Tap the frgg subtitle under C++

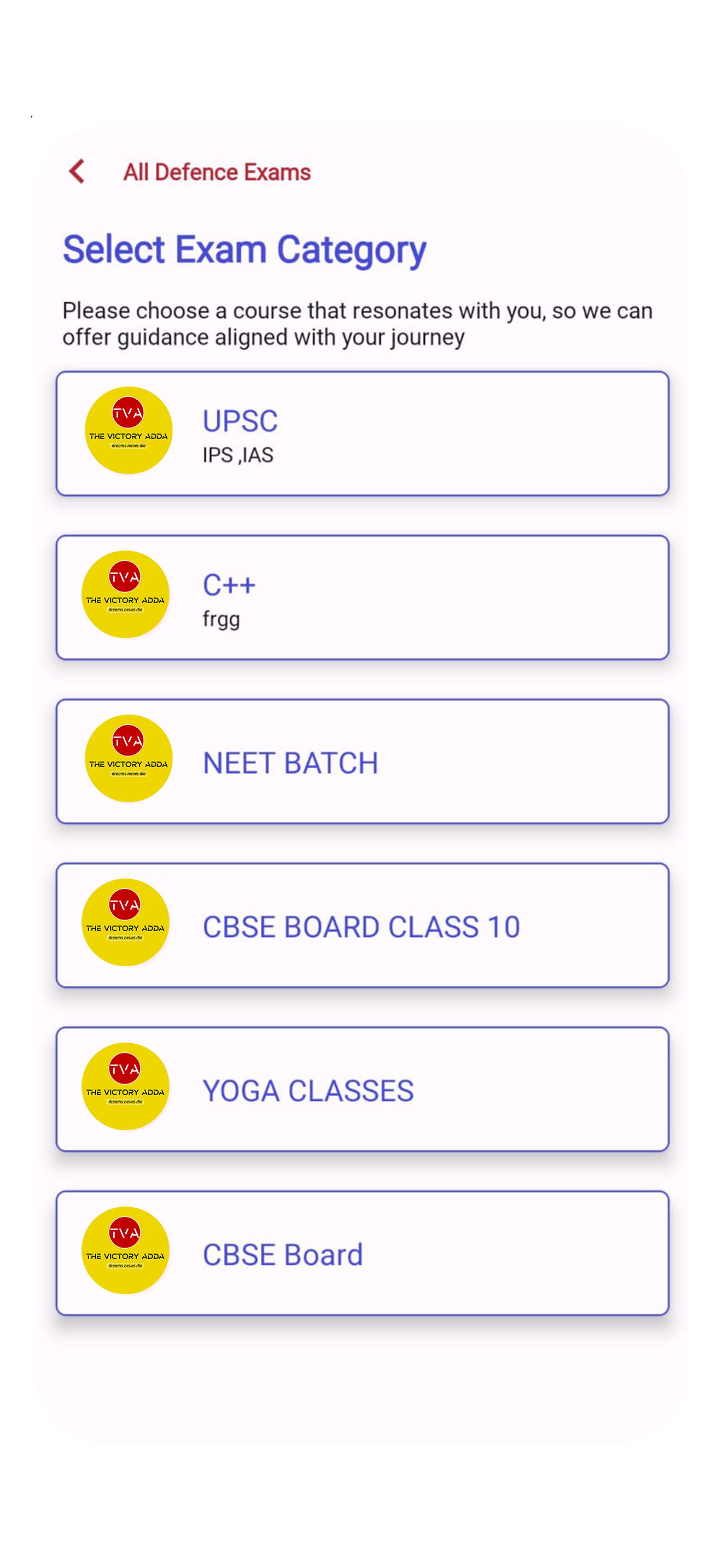pyautogui.click(x=222, y=619)
